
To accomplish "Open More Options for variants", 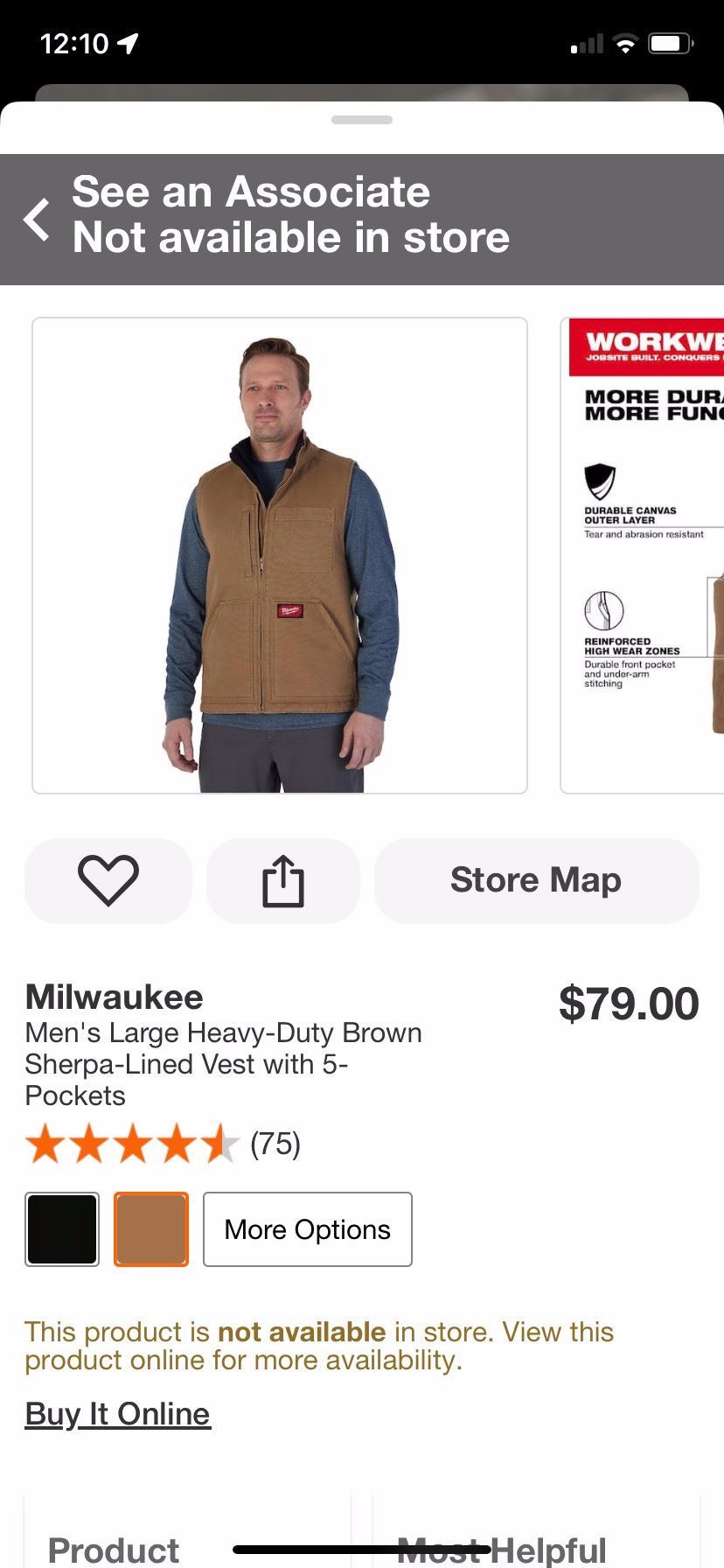I will click(x=307, y=1229).
